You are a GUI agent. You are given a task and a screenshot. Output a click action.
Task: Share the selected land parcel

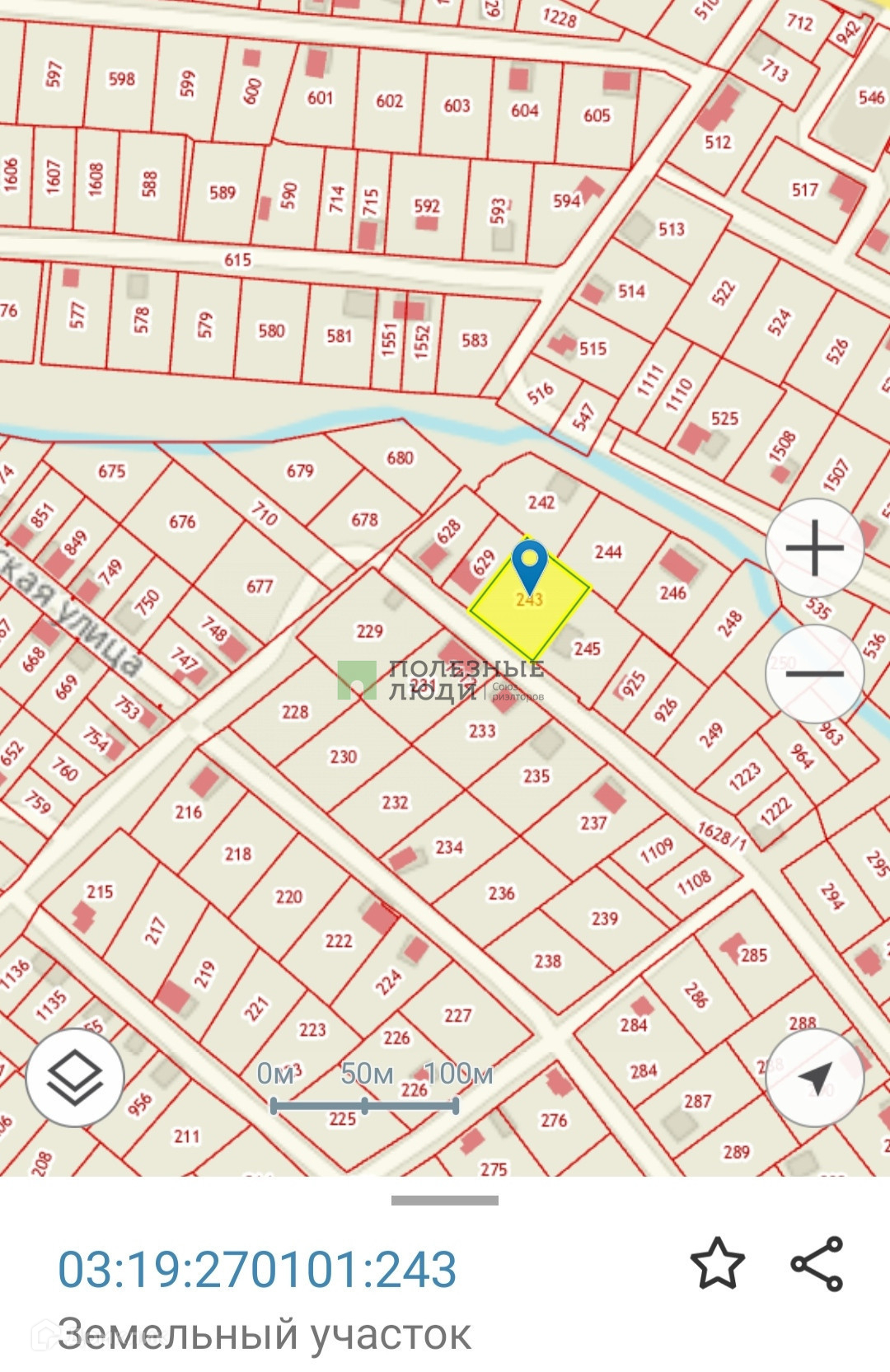coord(817,1263)
